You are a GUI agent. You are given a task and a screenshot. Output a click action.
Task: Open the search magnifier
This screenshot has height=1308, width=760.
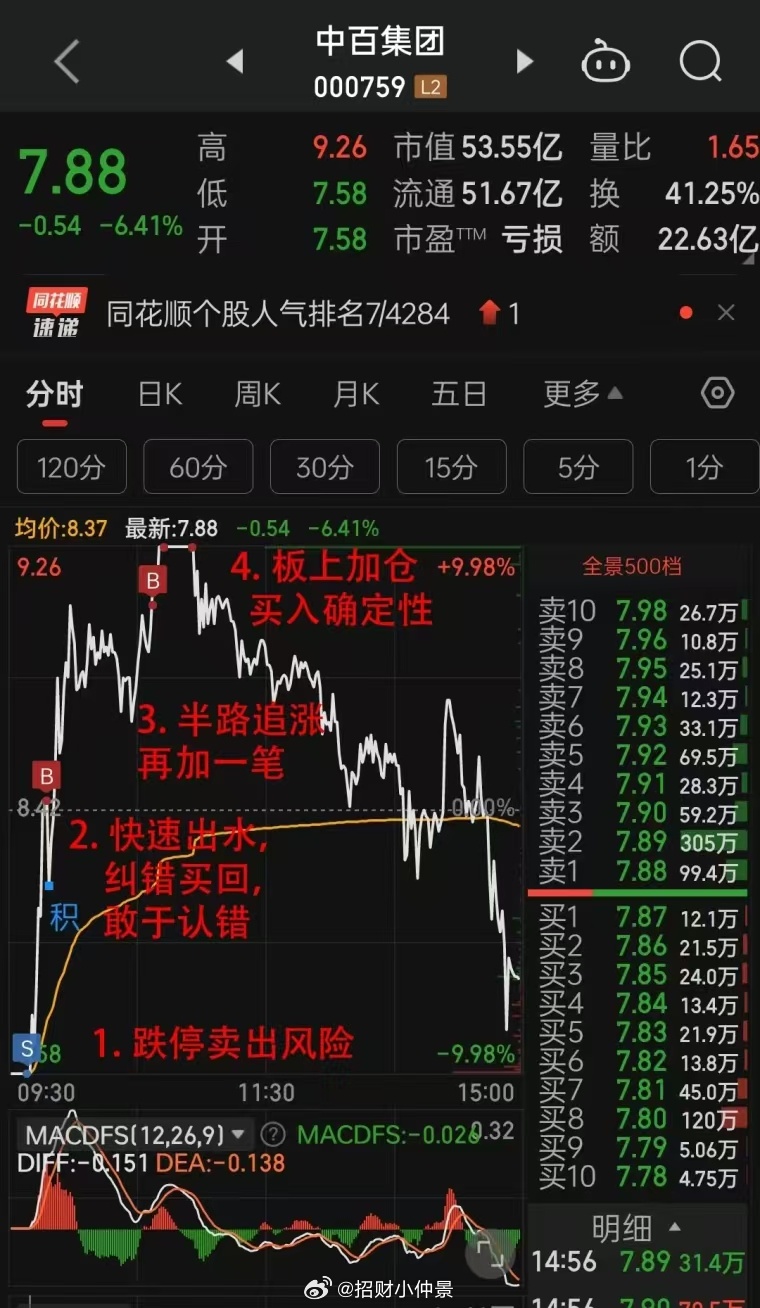(x=700, y=62)
